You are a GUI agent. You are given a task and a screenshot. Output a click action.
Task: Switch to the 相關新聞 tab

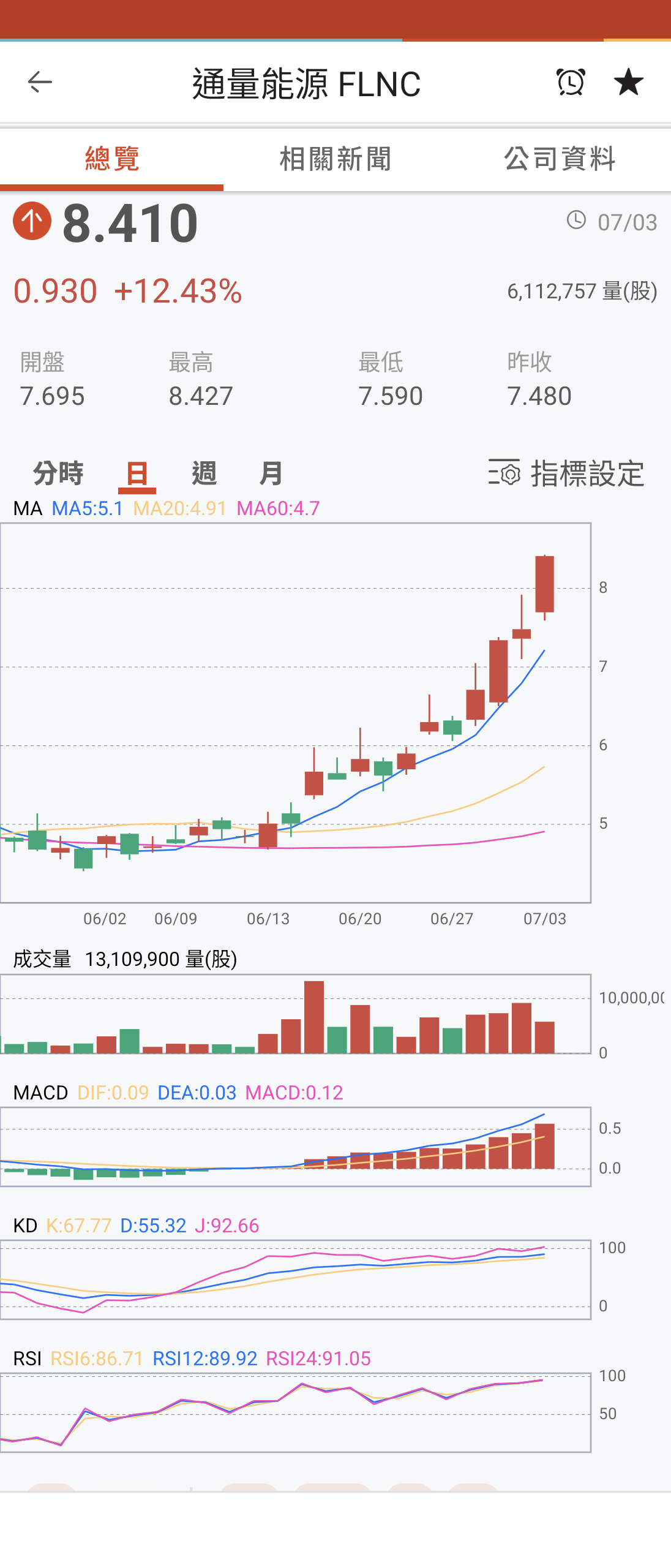(335, 159)
